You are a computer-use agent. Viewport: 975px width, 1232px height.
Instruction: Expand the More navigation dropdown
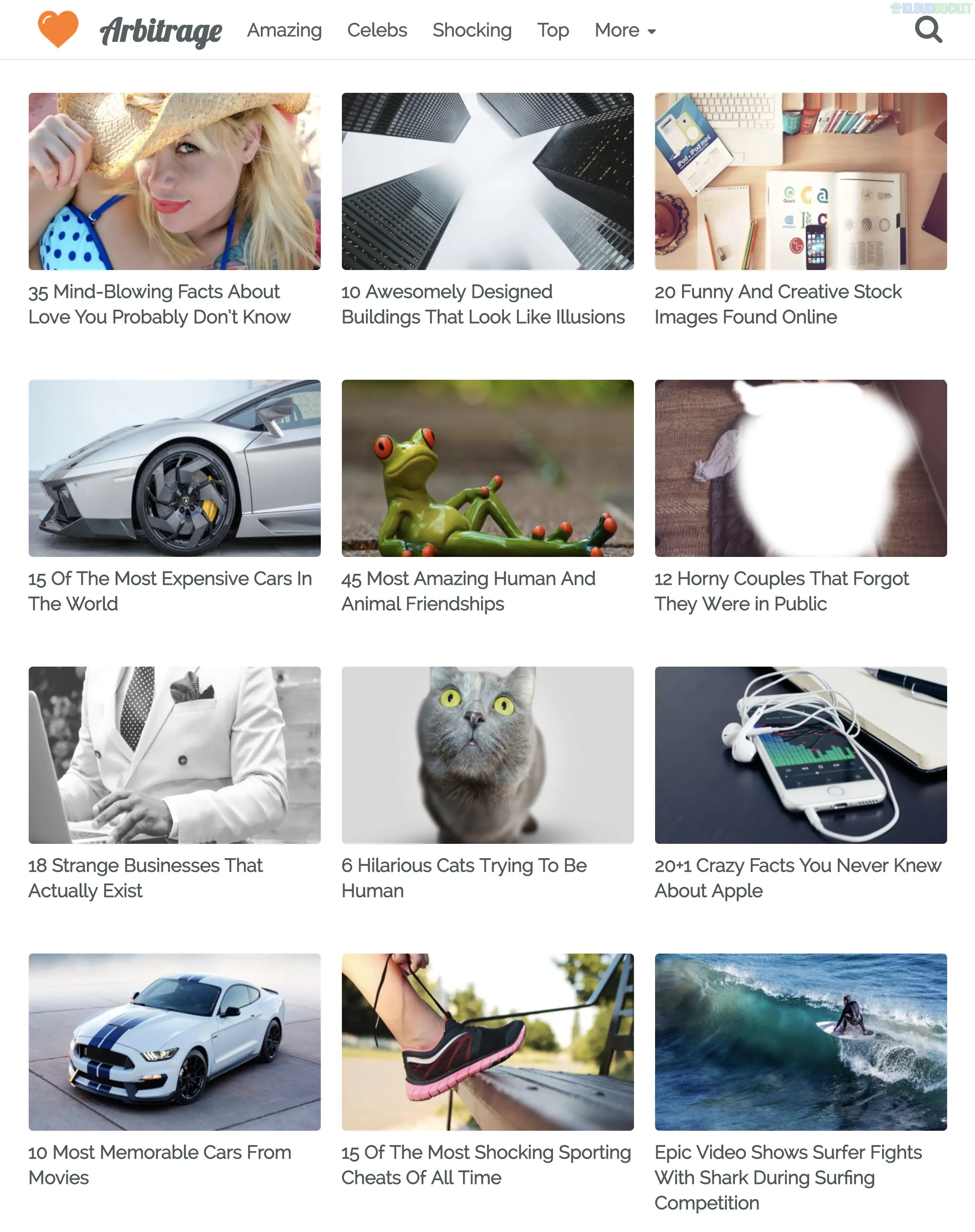coord(624,30)
